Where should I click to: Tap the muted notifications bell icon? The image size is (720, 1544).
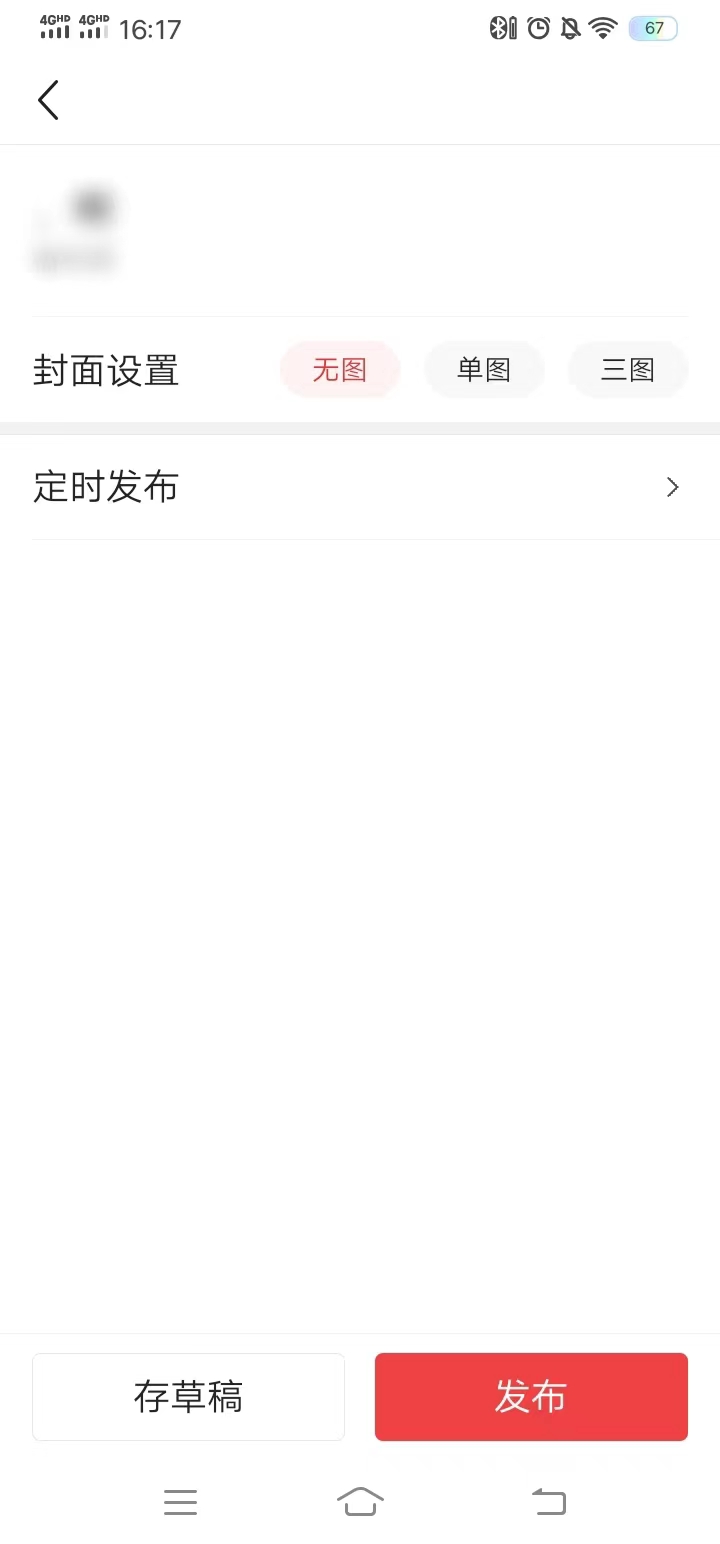569,28
